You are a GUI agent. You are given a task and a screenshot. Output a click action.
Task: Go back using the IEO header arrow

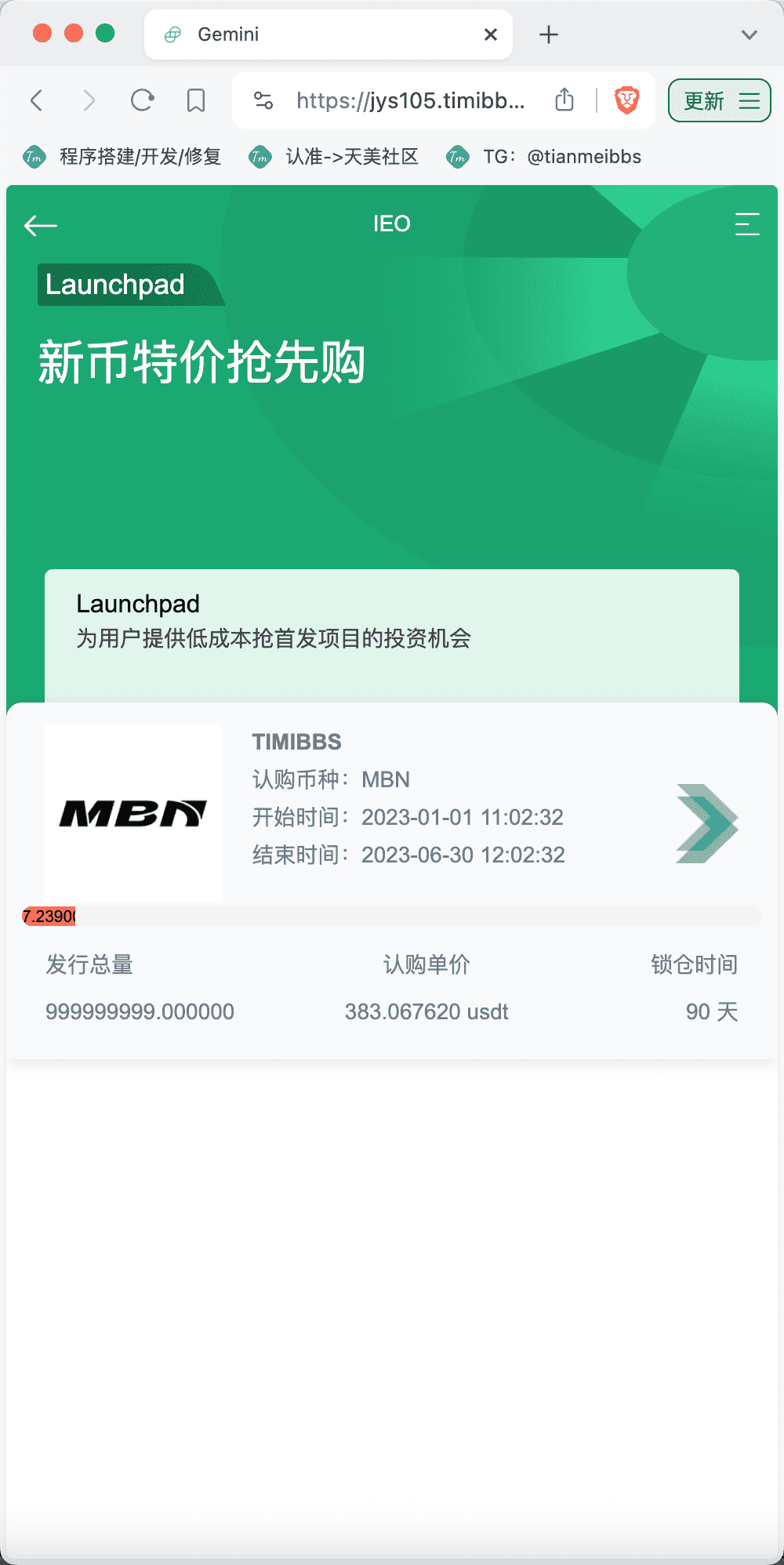(x=41, y=226)
